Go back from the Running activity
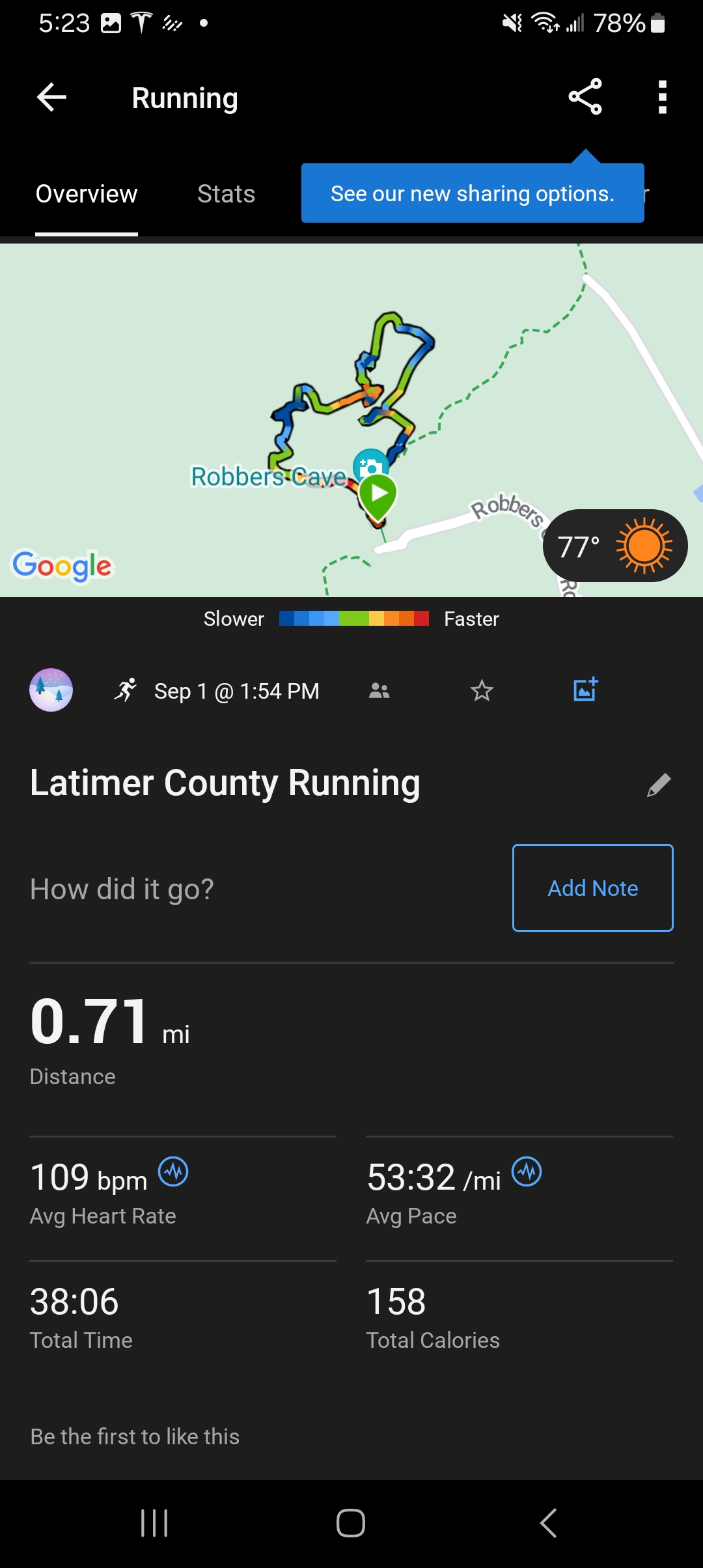 coord(52,98)
